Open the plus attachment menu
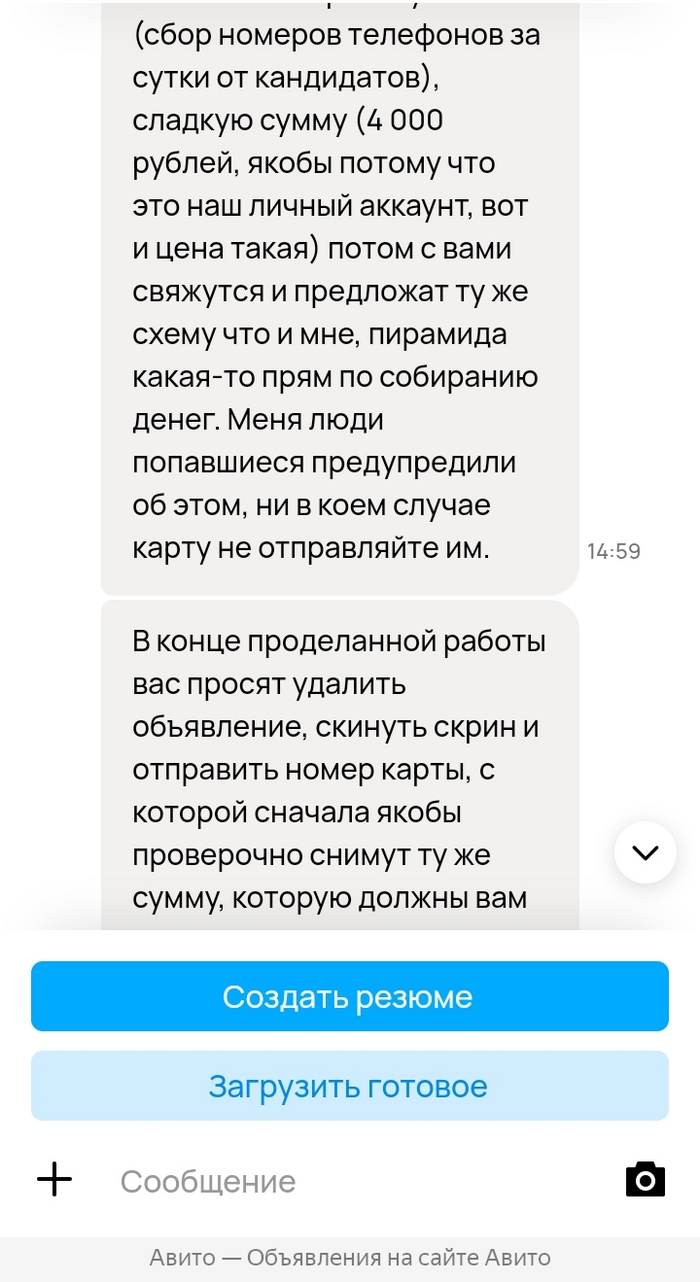The height and width of the screenshot is (1282, 700). coord(55,1181)
